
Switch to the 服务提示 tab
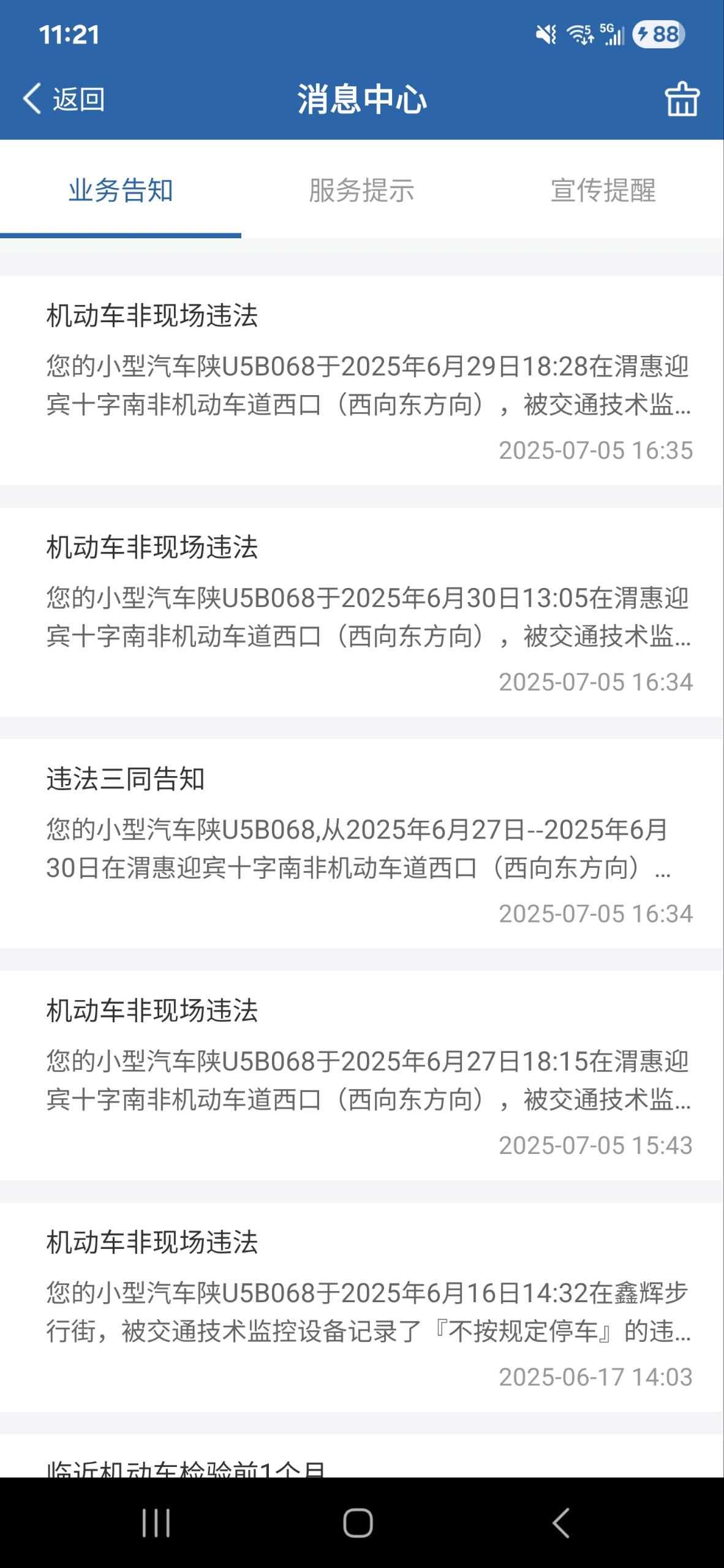click(x=361, y=190)
